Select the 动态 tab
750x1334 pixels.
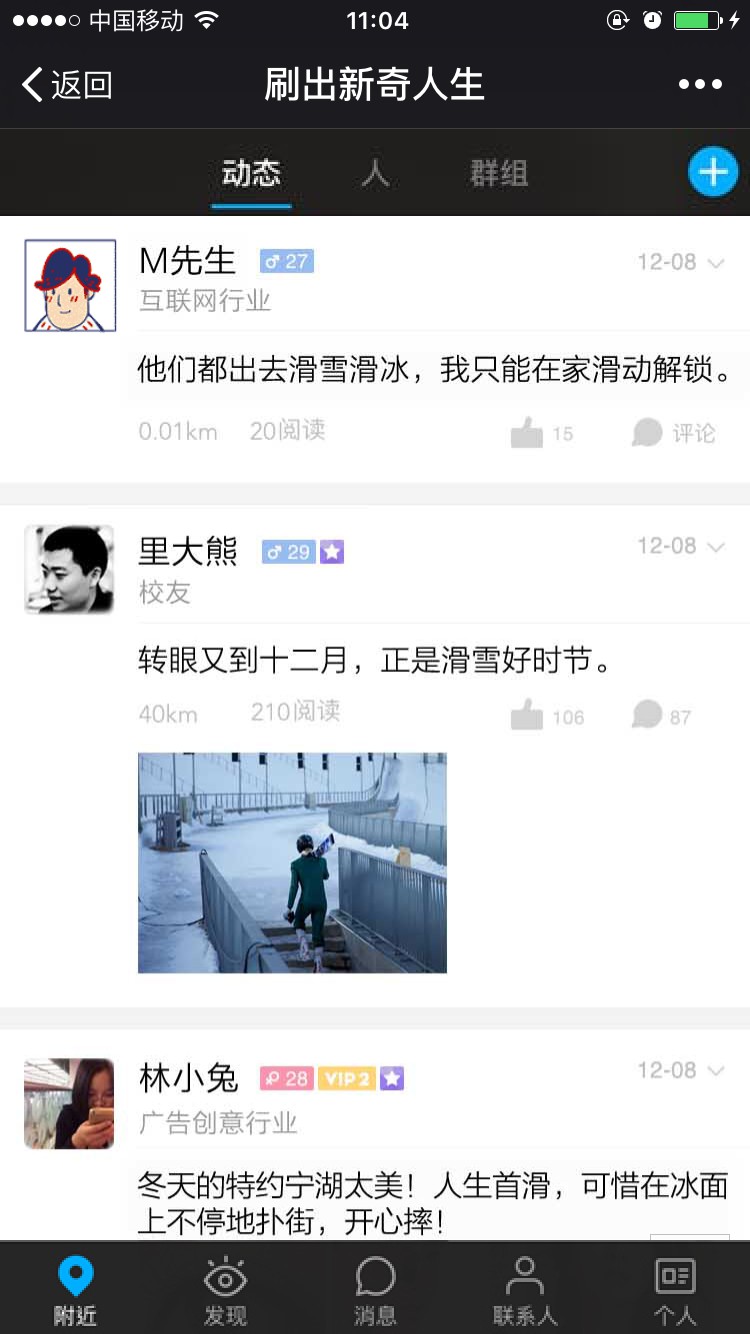251,174
